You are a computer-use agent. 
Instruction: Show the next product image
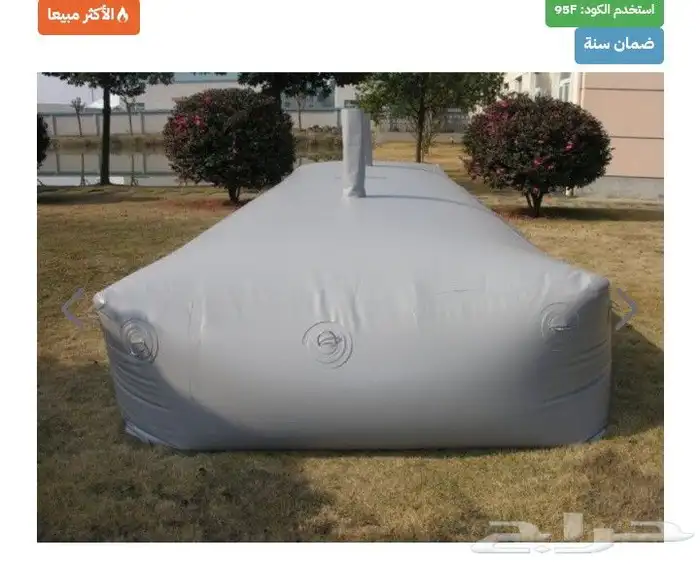tap(626, 308)
